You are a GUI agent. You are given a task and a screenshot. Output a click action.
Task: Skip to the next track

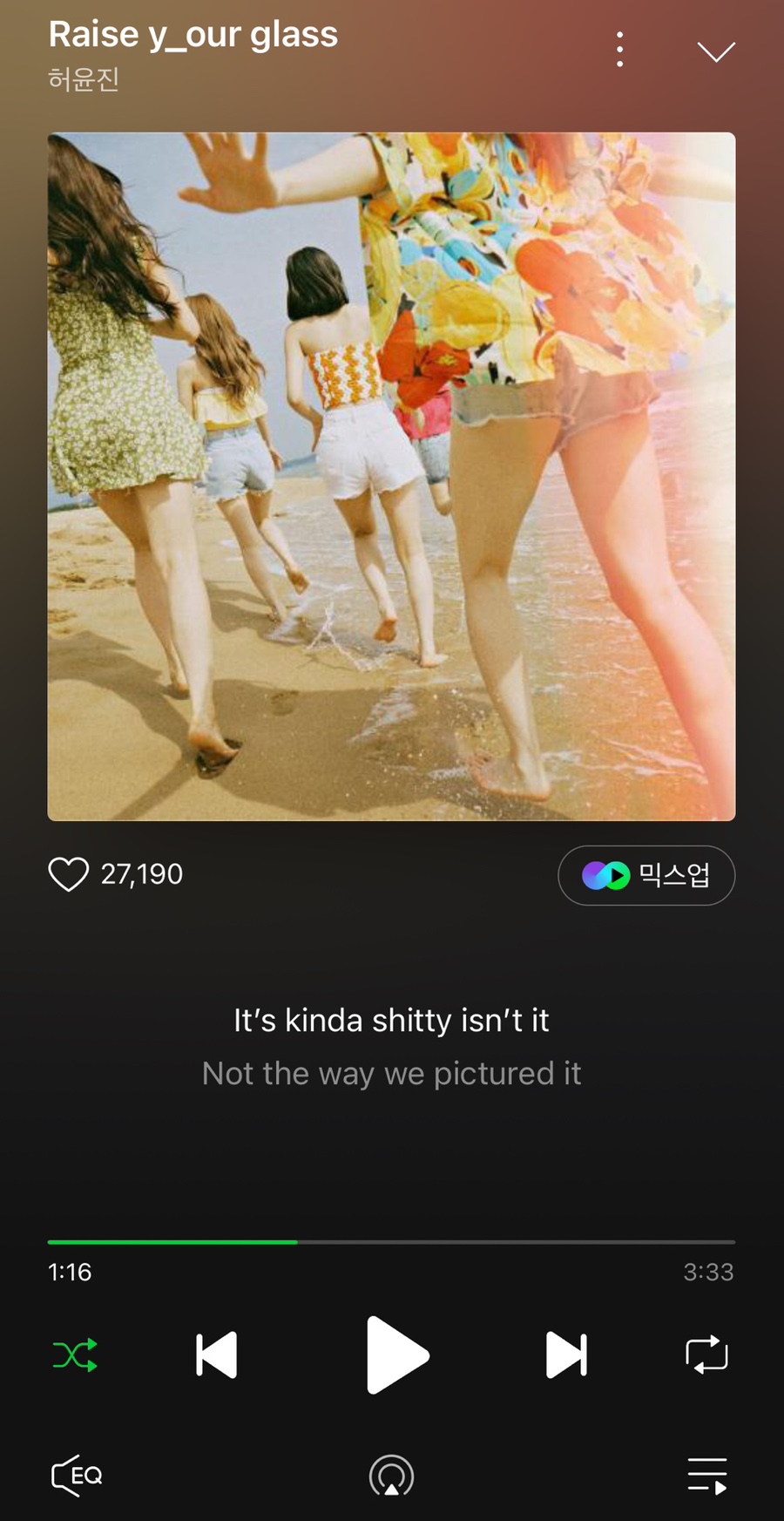tap(566, 1355)
